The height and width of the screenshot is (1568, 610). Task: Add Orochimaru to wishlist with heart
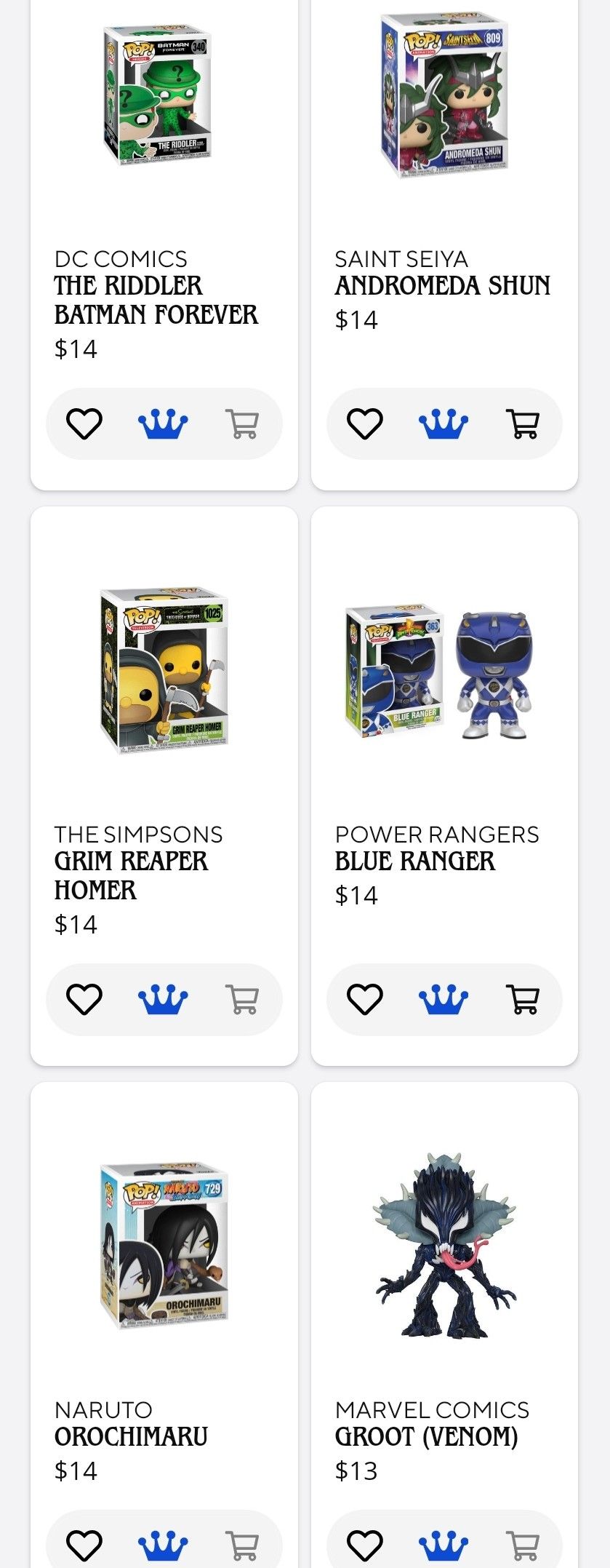pos(84,1545)
